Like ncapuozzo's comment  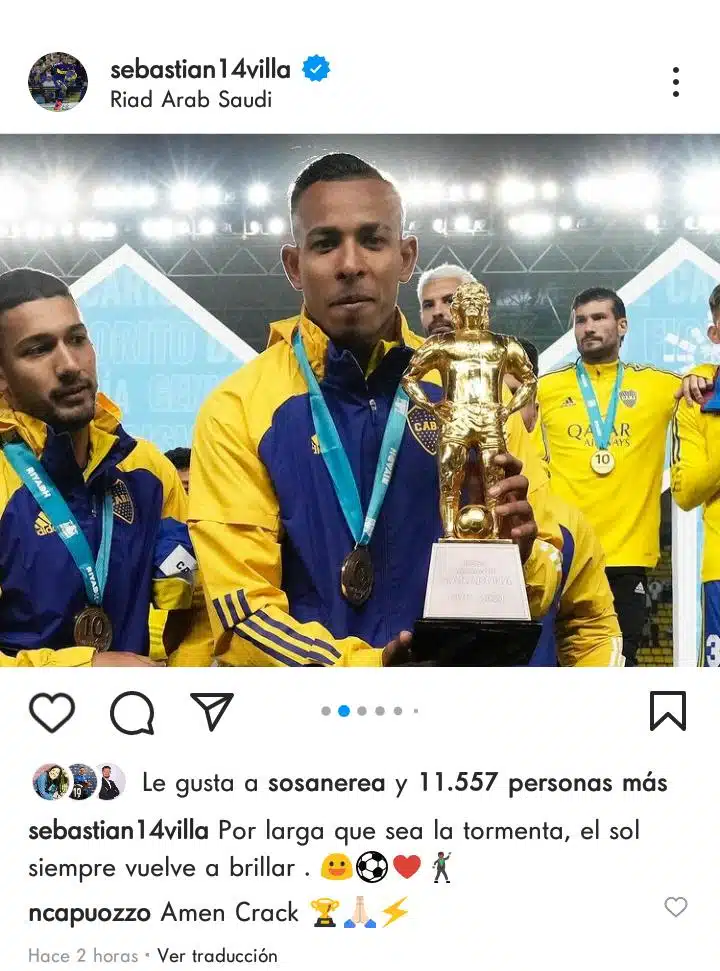coord(676,907)
